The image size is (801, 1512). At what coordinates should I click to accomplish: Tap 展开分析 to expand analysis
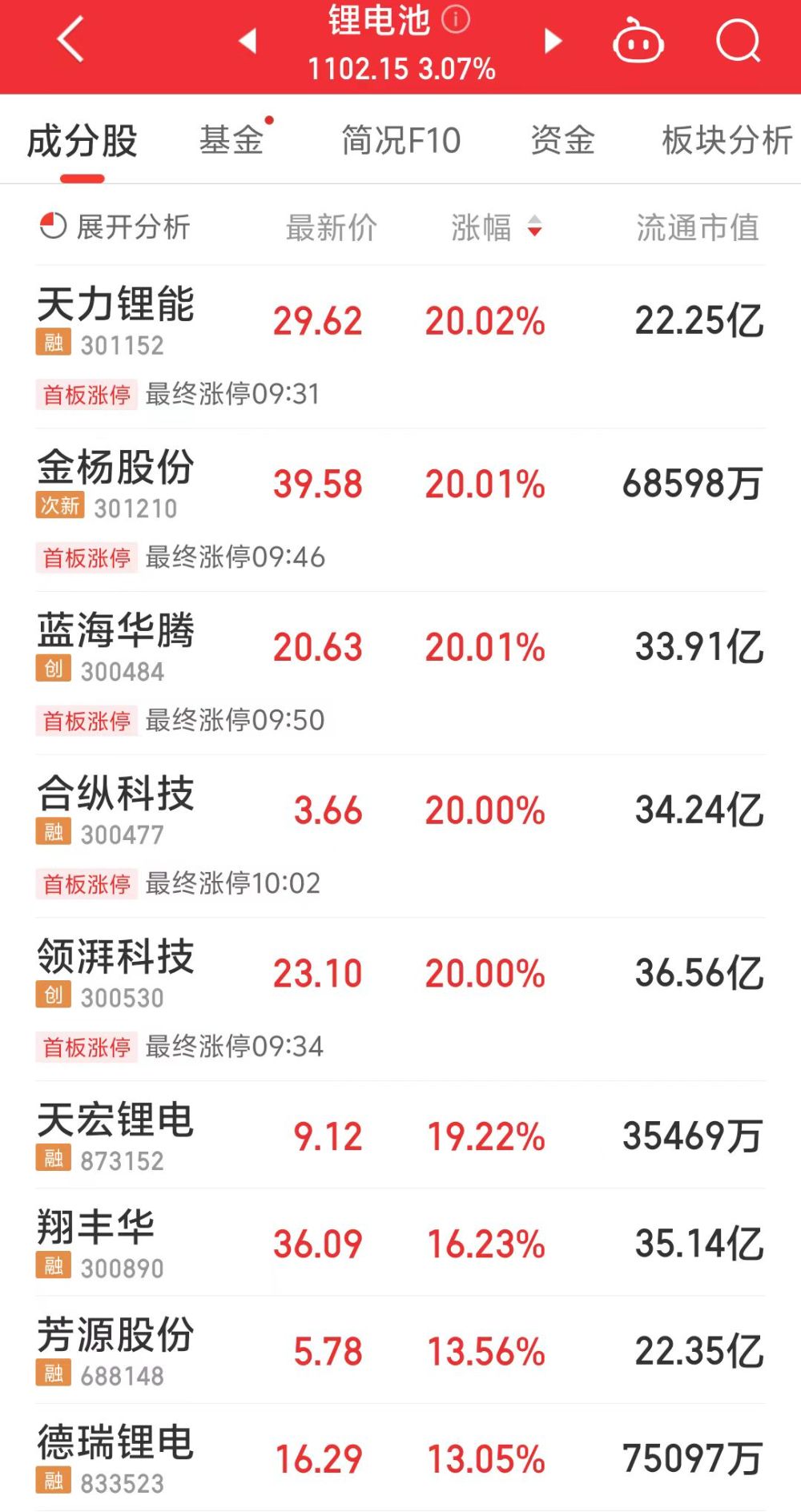pos(115,227)
